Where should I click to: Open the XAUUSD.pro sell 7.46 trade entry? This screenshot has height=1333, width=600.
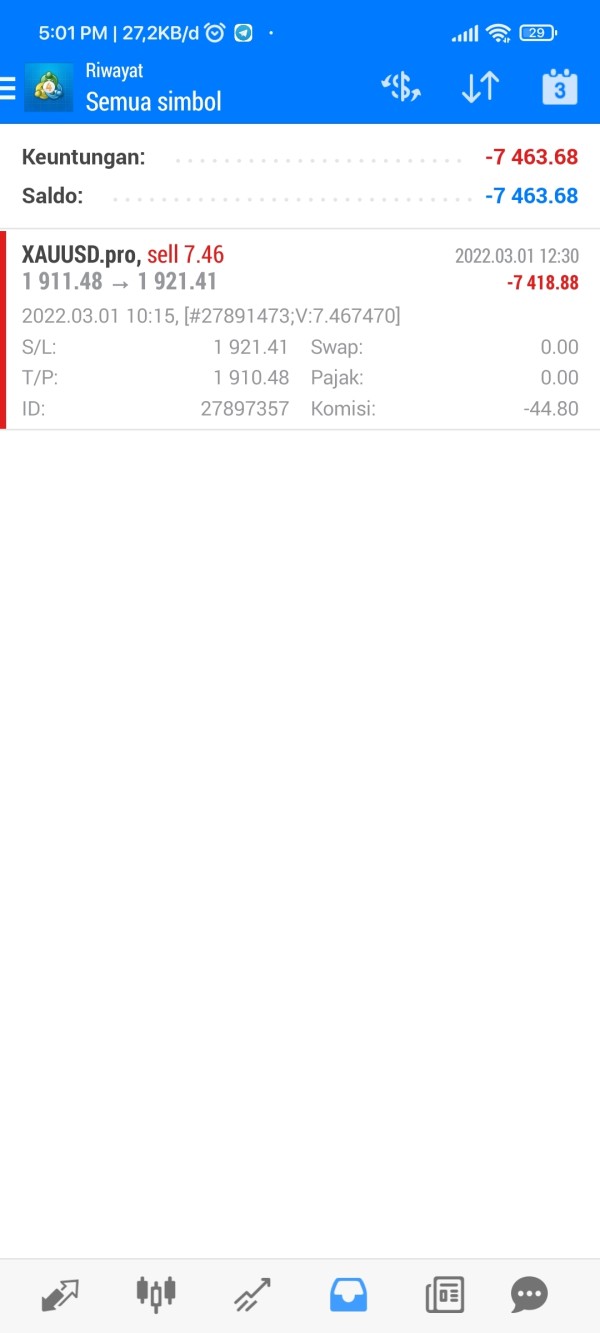coord(300,330)
